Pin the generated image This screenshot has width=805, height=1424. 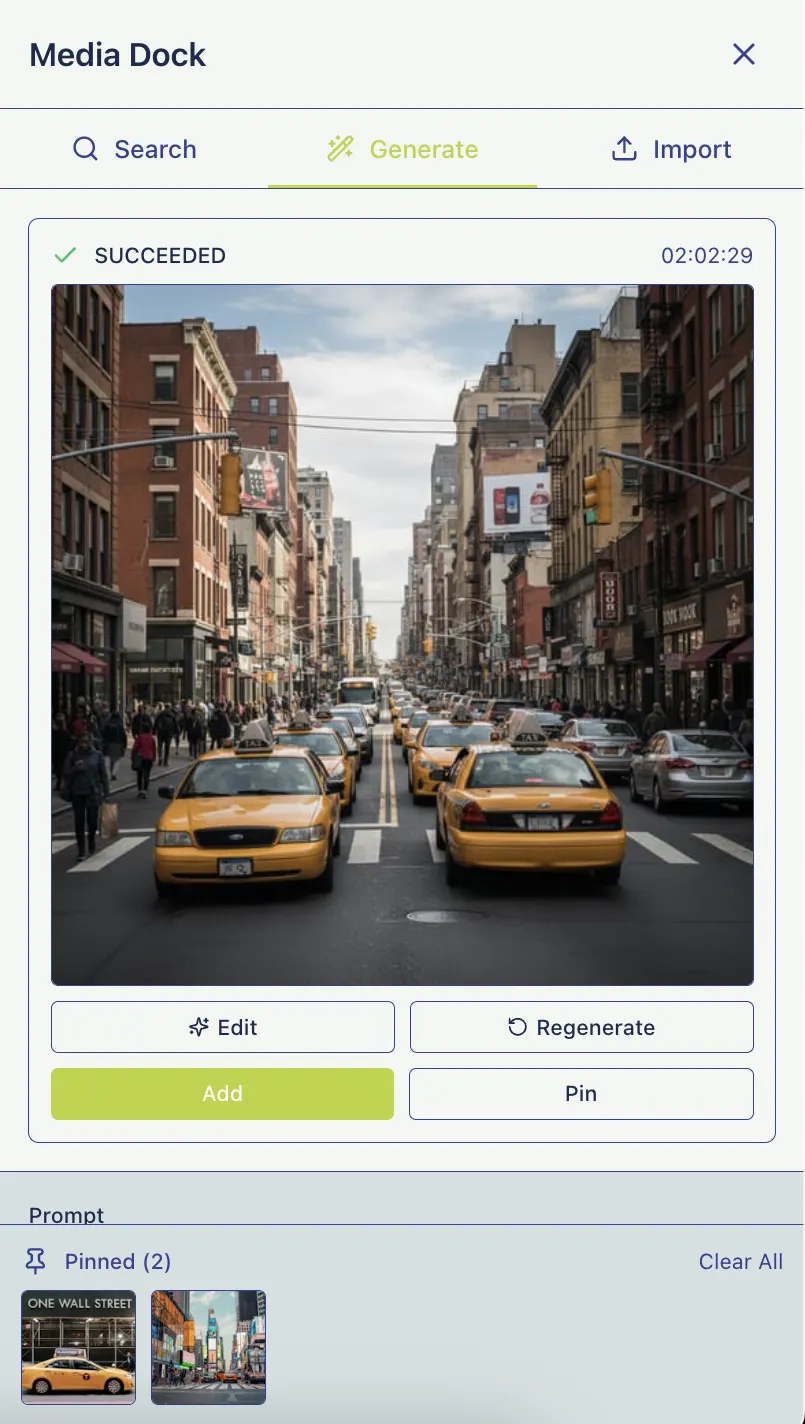[581, 1093]
